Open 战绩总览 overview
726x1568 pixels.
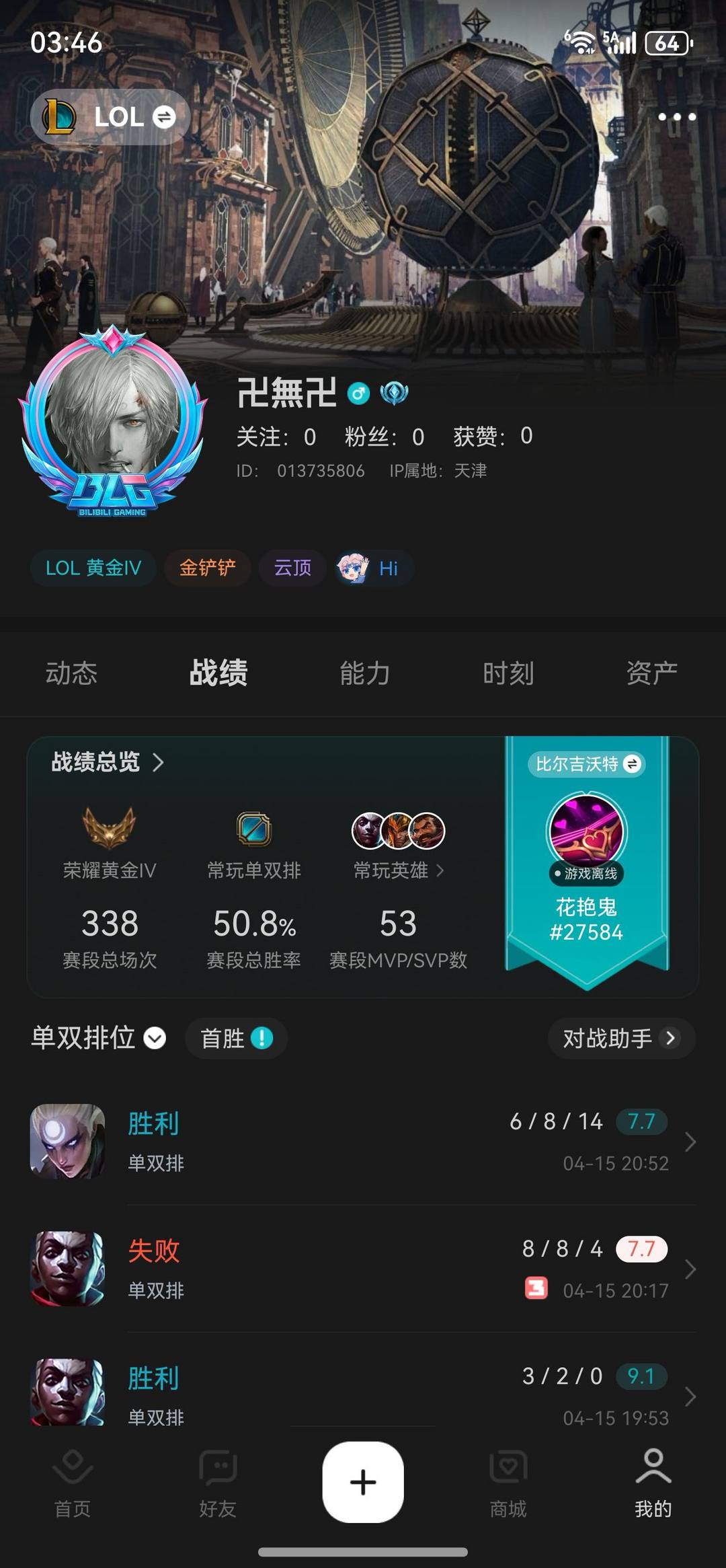[108, 762]
